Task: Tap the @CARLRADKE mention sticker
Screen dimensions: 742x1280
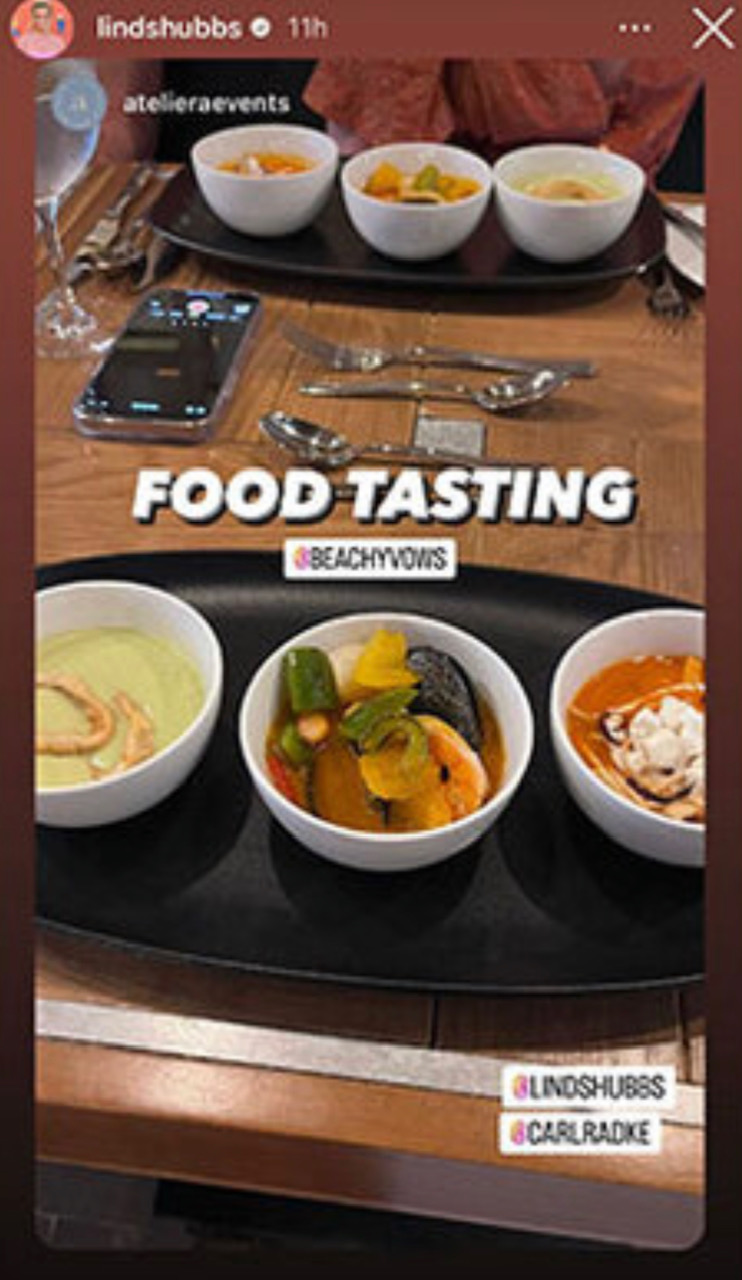Action: [580, 1133]
